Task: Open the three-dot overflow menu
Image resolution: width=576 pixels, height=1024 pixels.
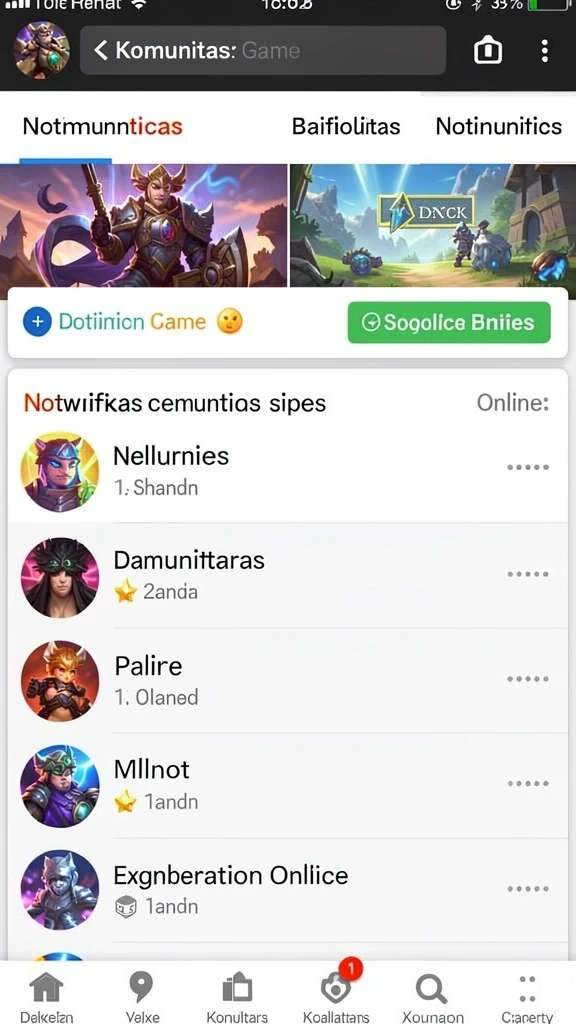Action: (x=545, y=51)
